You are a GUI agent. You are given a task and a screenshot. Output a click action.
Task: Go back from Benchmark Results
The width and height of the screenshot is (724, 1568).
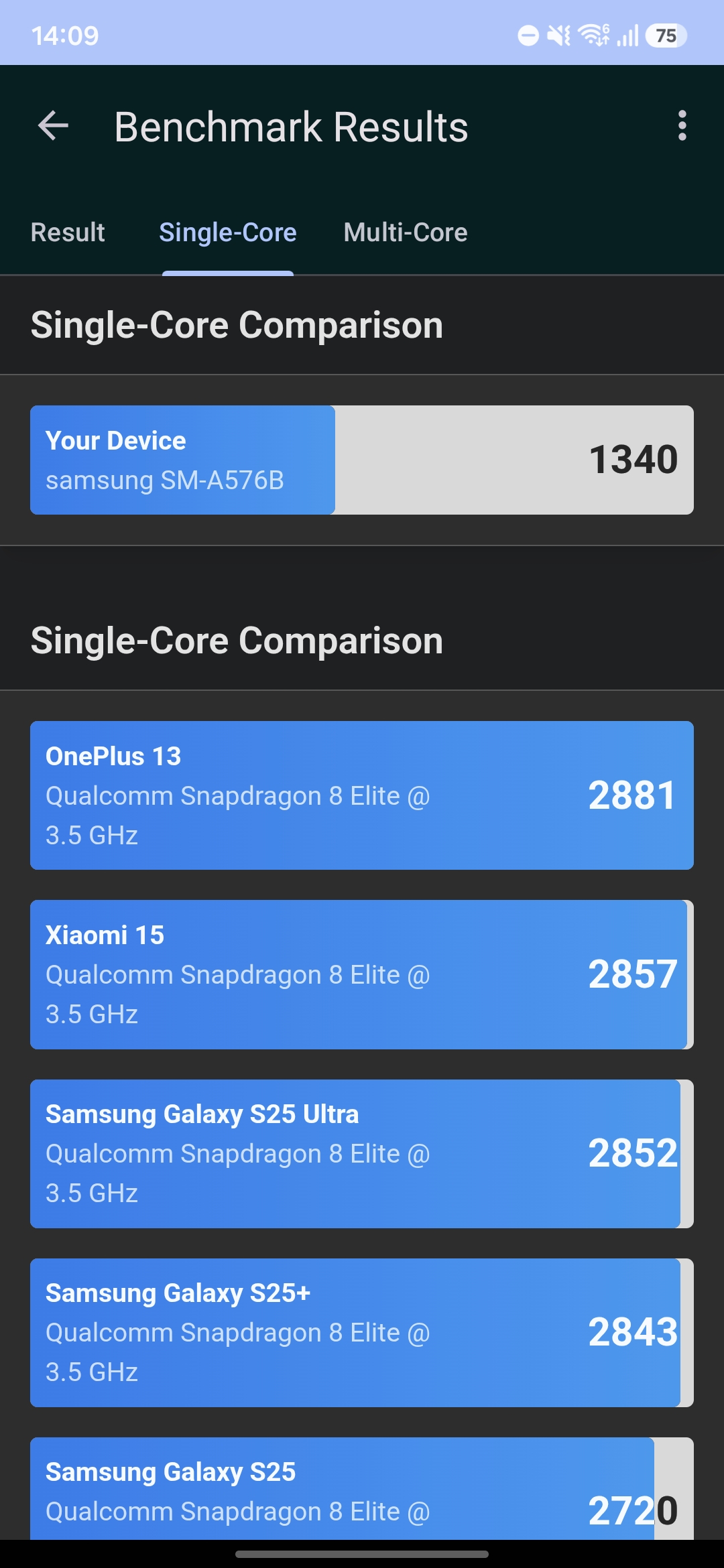coord(54,126)
